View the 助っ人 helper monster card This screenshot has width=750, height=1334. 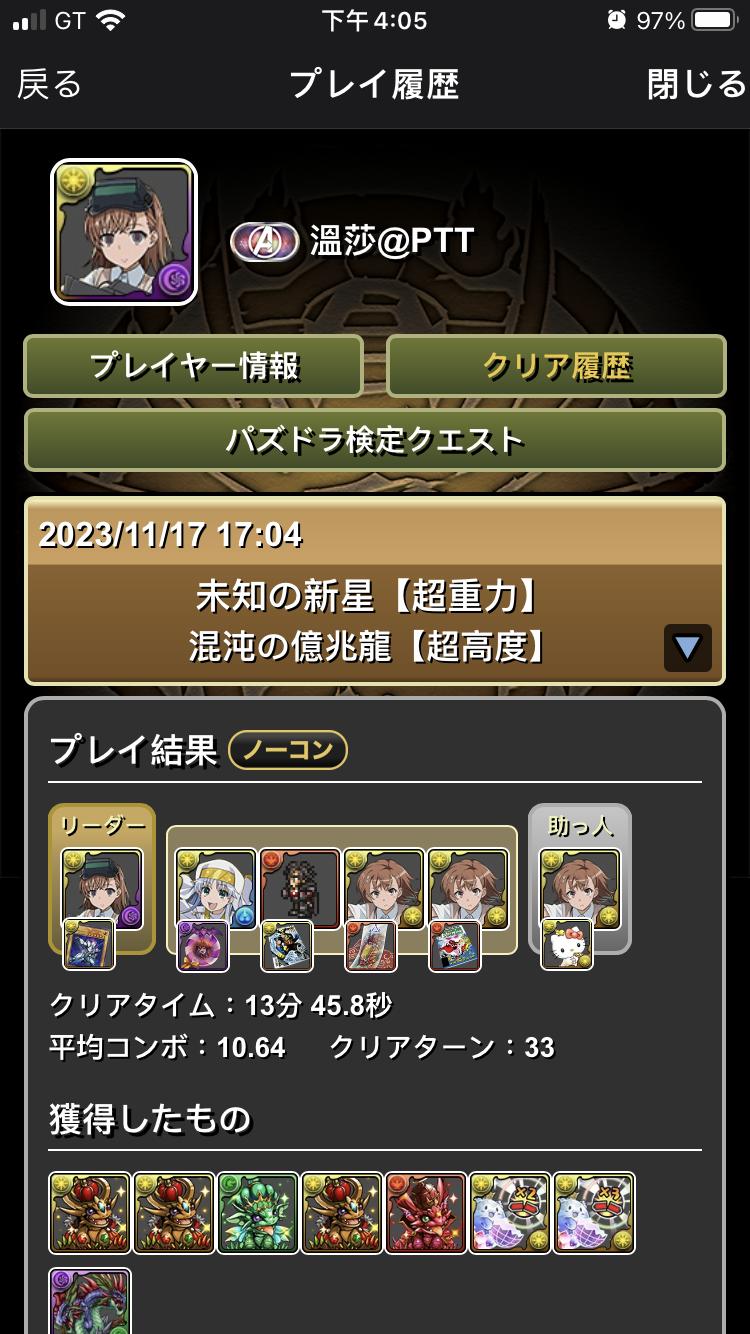tap(580, 889)
